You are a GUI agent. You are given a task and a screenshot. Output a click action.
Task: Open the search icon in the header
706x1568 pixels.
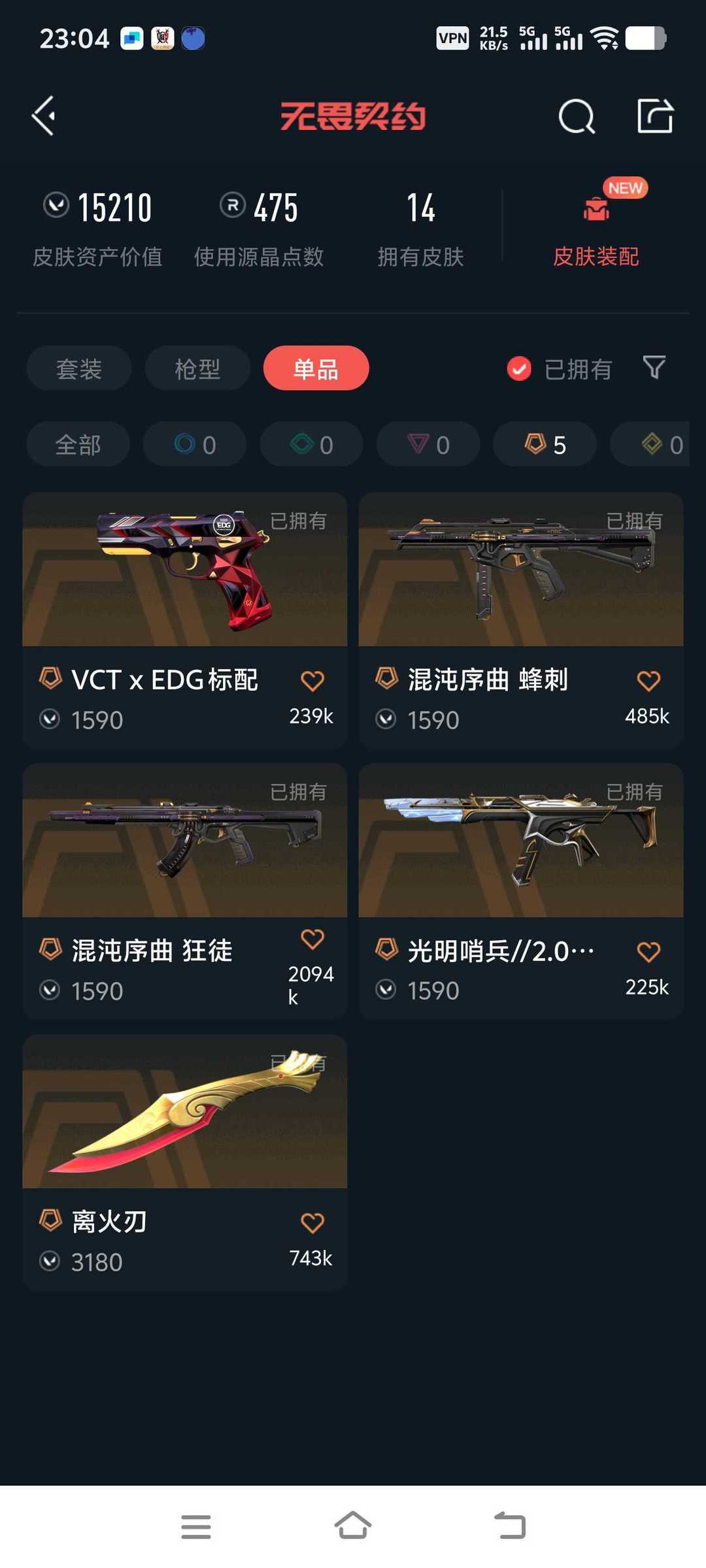point(577,117)
